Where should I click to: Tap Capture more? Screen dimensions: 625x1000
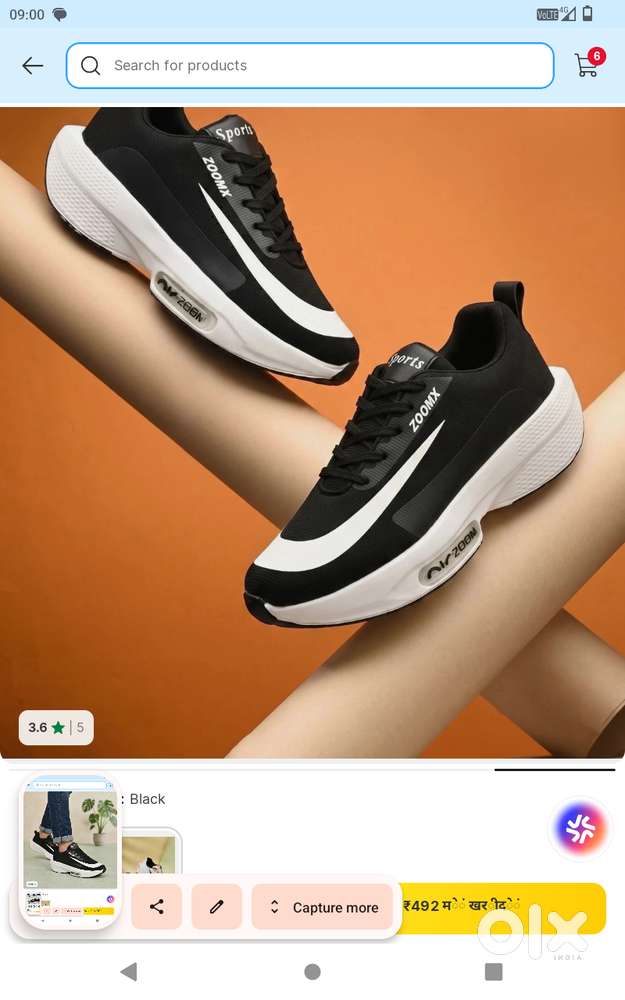[322, 906]
